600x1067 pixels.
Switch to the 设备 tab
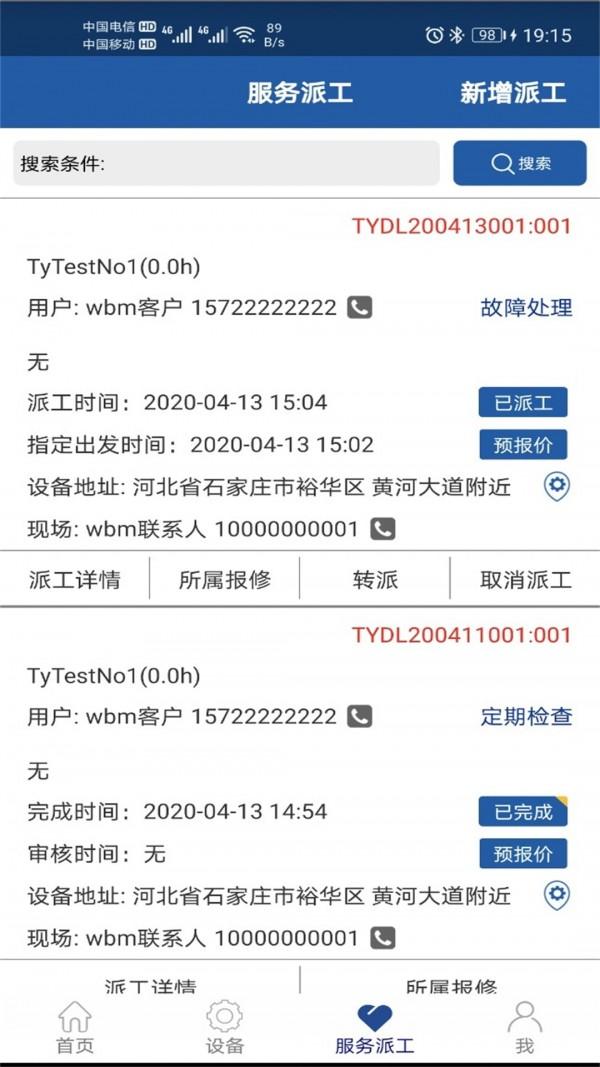pos(224,1028)
